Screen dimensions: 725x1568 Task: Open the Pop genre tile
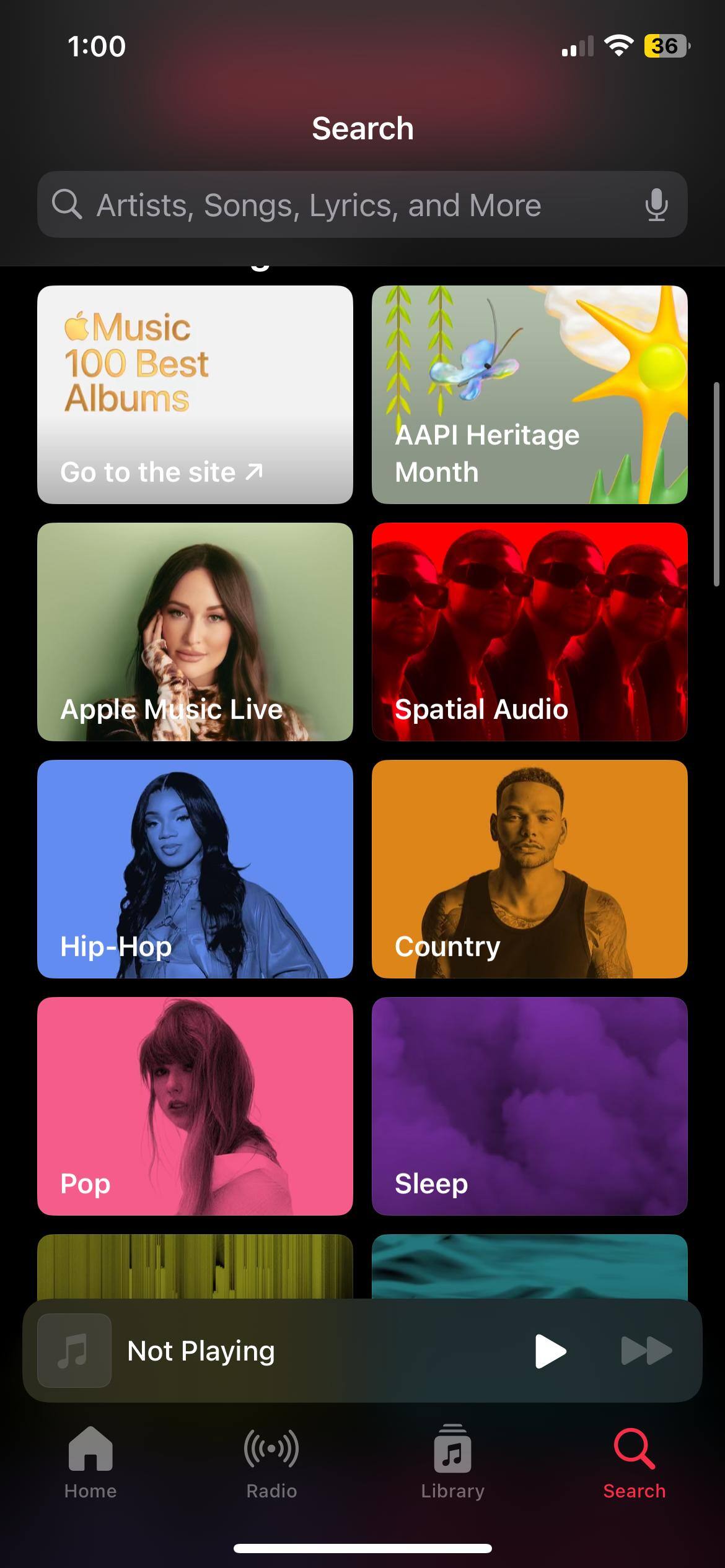click(195, 1106)
